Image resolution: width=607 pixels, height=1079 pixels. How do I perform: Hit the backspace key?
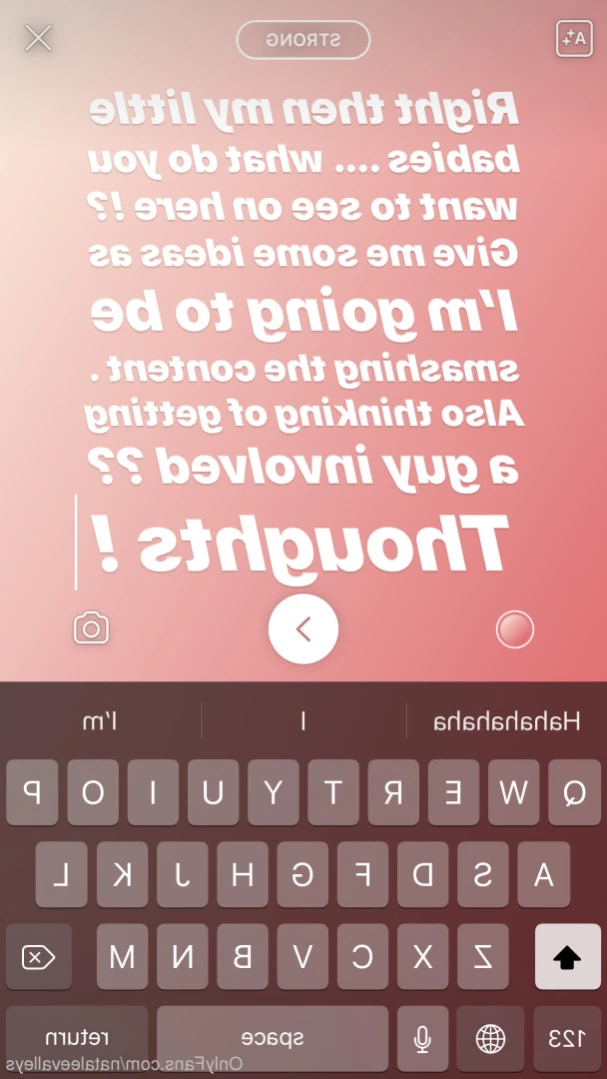coord(39,957)
